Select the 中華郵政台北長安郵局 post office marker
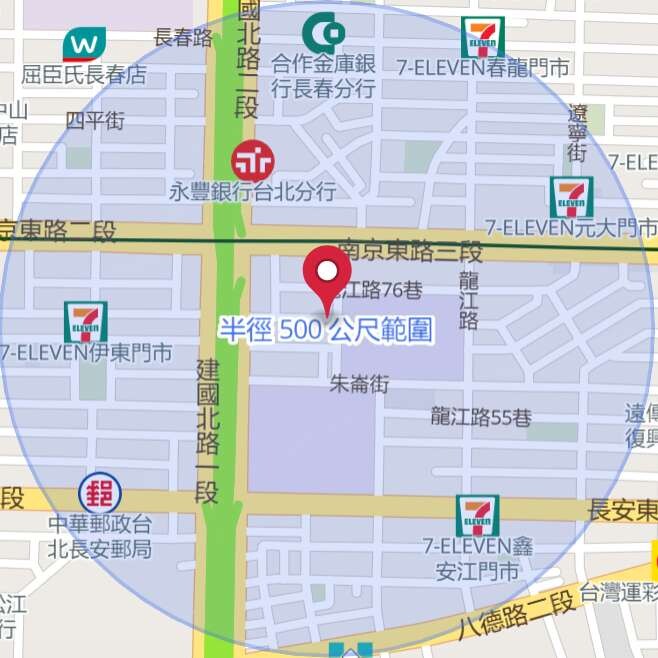This screenshot has height=658, width=658. tap(100, 493)
